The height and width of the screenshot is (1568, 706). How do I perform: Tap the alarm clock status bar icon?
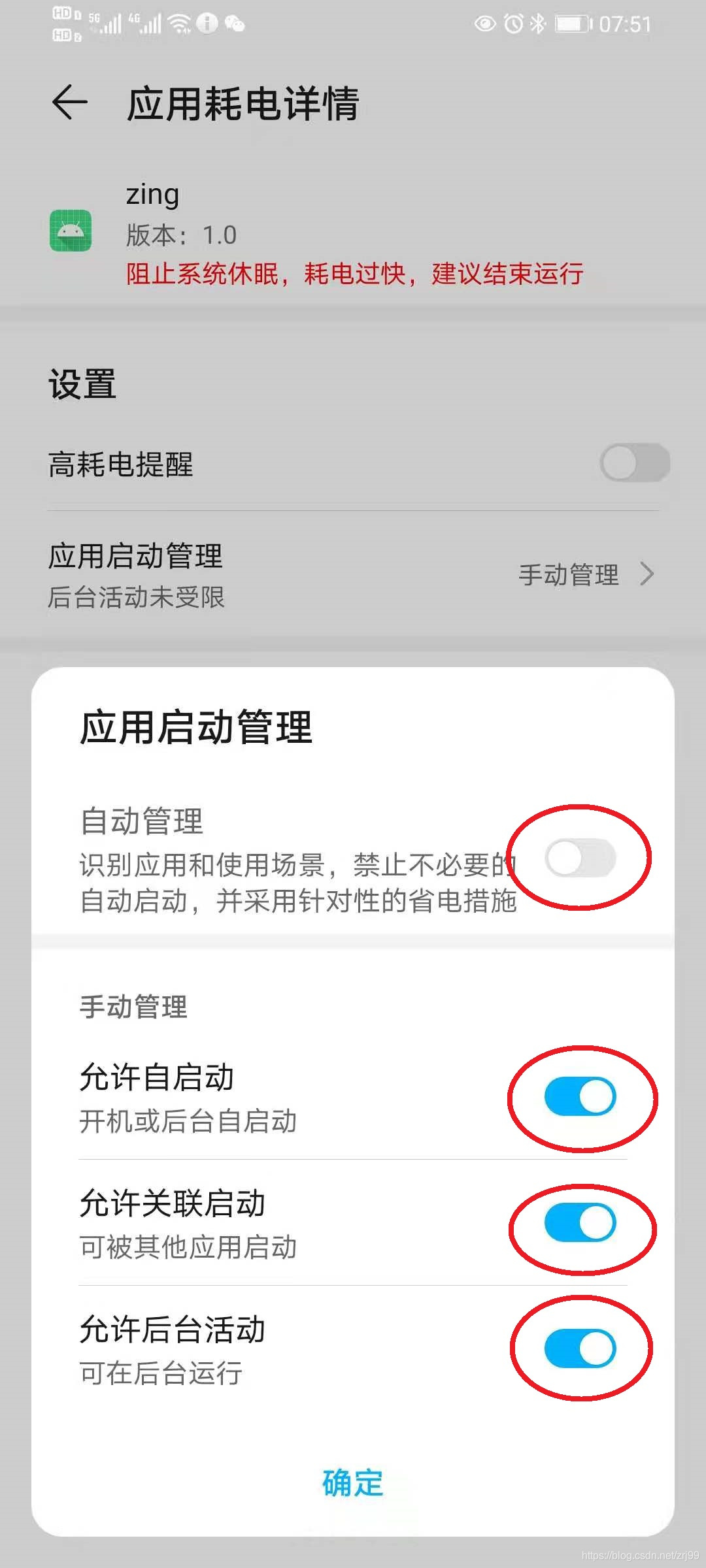pos(513,23)
